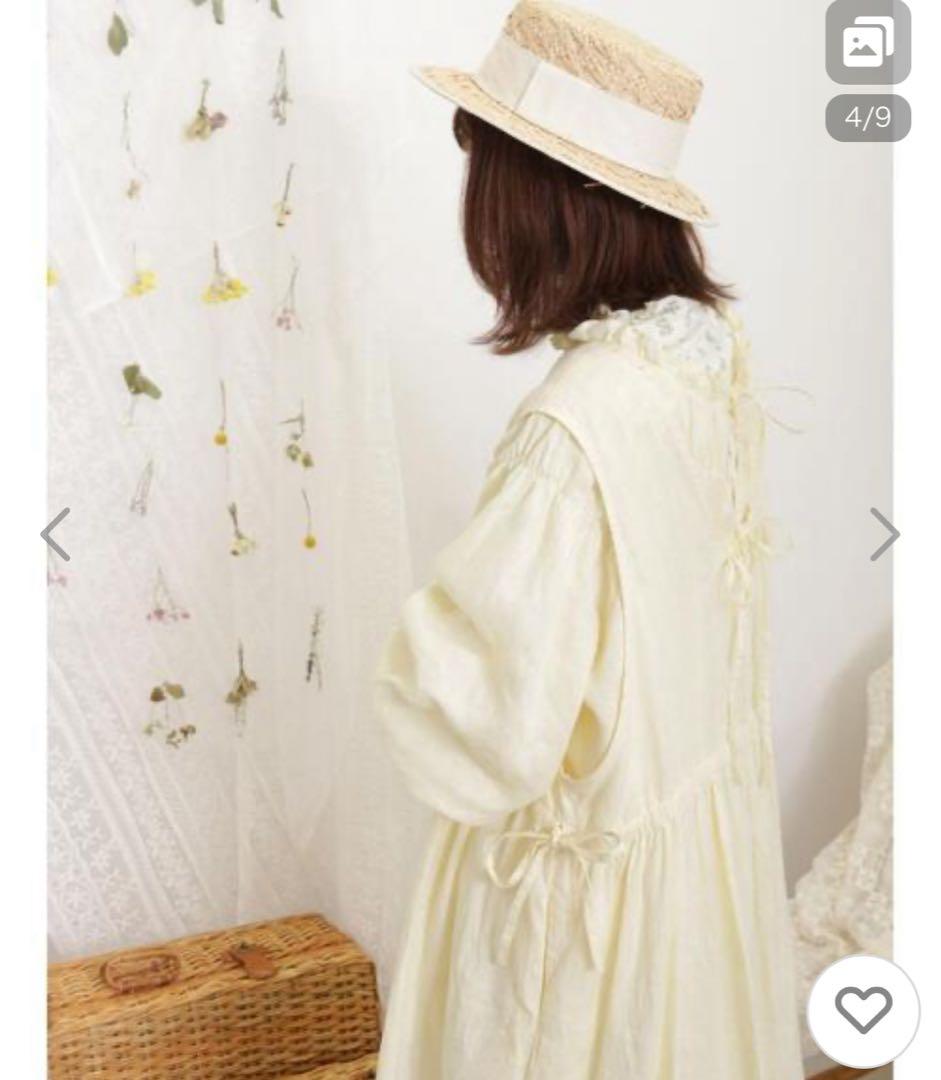
Task: Open the image gallery icon
Action: [x=867, y=44]
